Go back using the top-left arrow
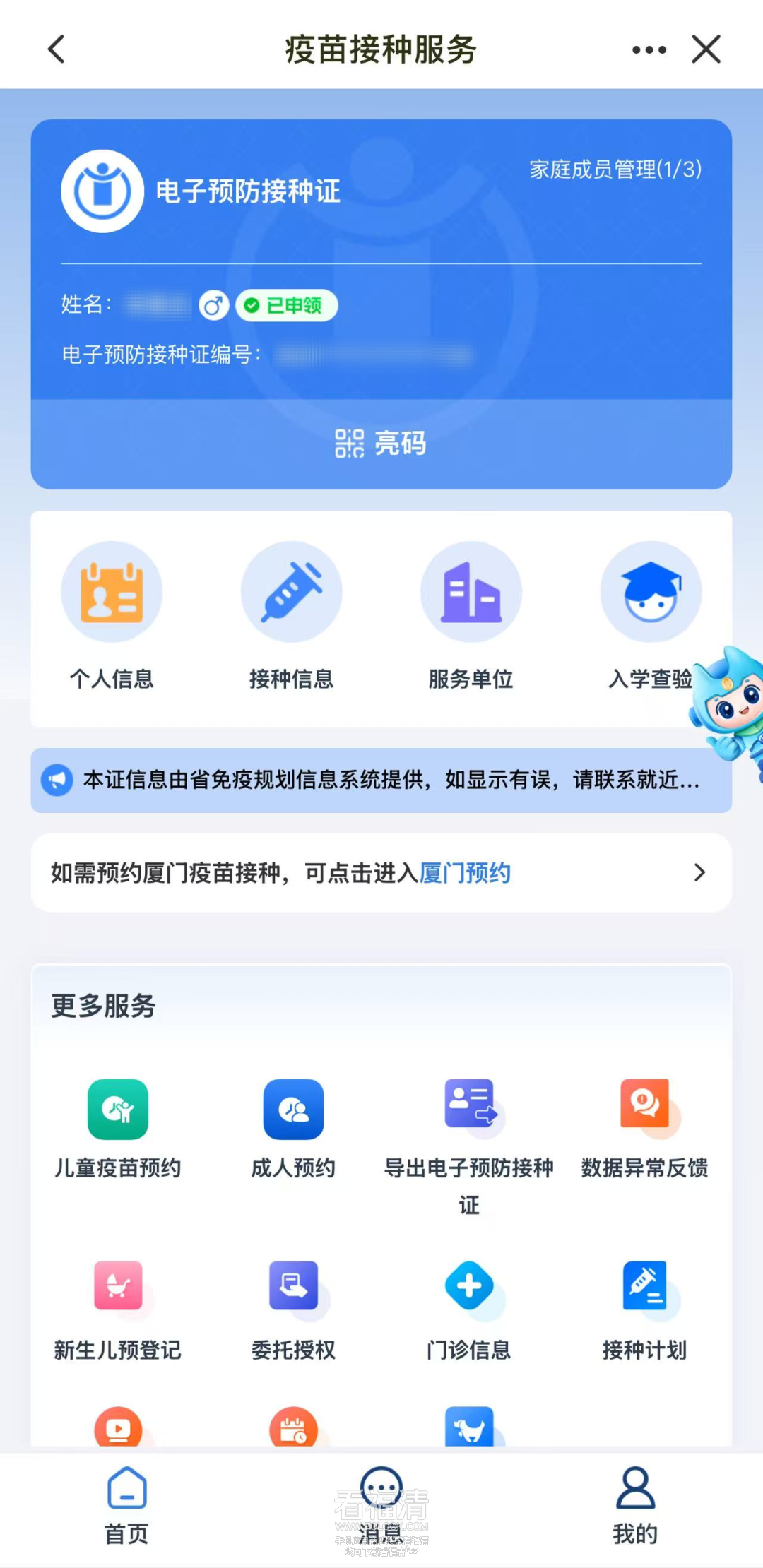The height and width of the screenshot is (1568, 763). (57, 49)
